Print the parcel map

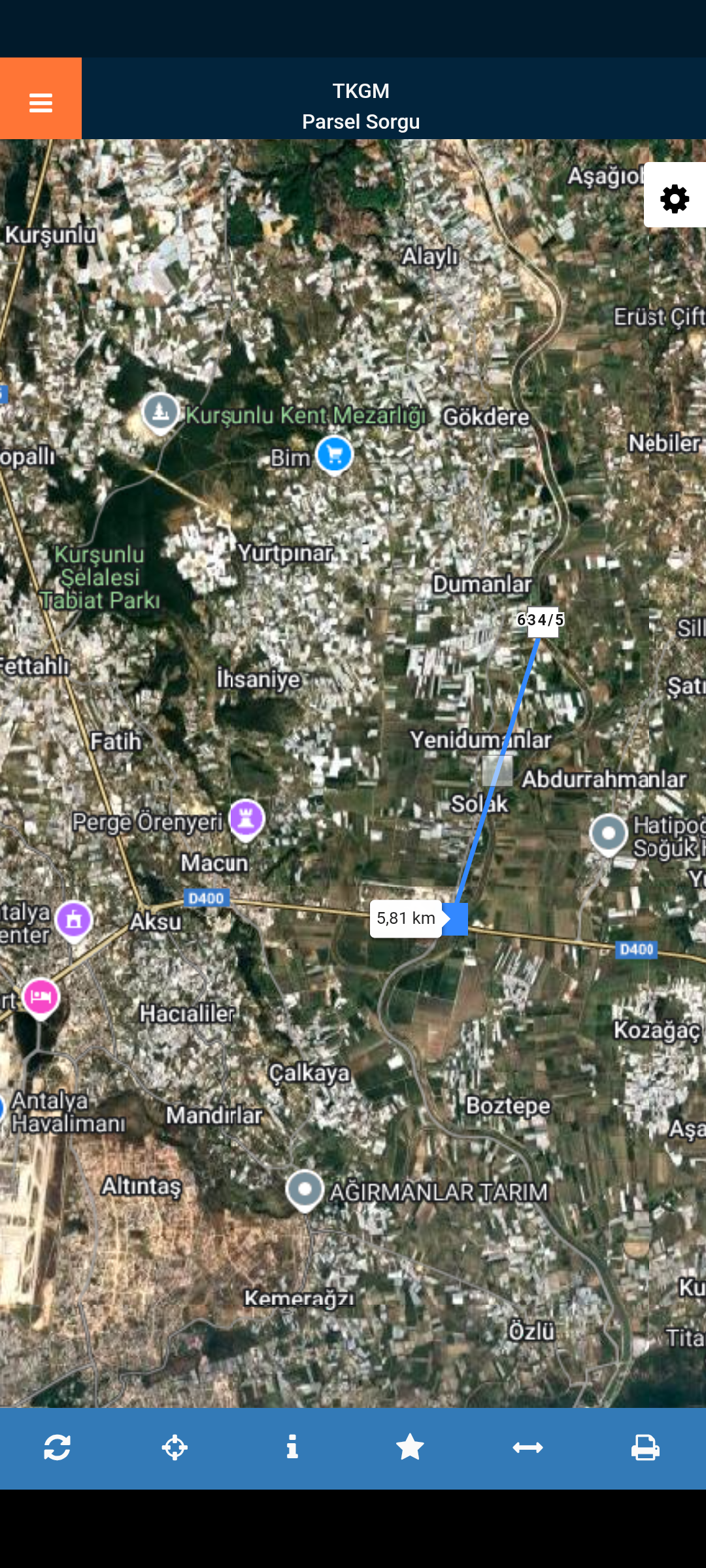(x=645, y=1447)
